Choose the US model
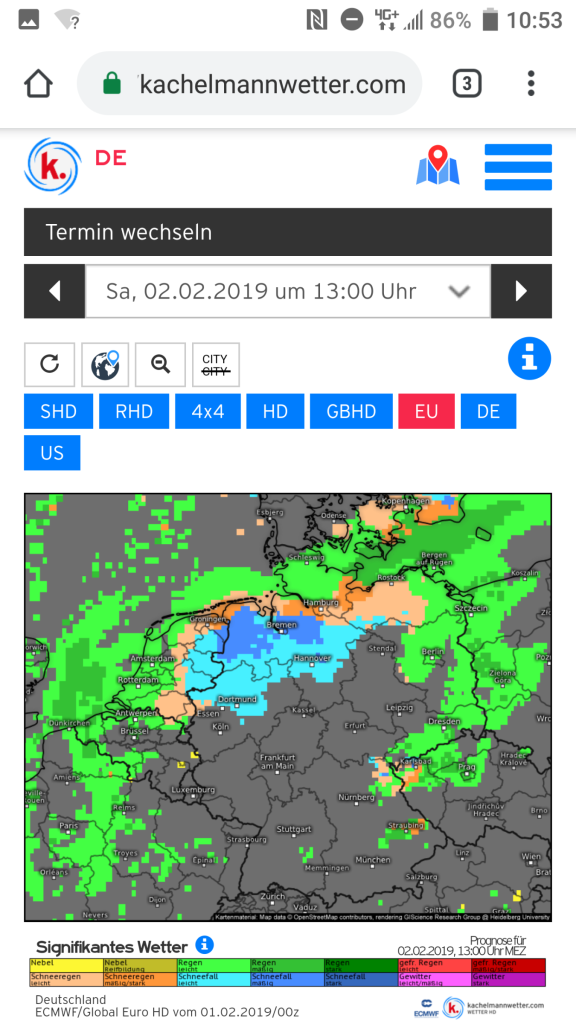 coord(52,453)
